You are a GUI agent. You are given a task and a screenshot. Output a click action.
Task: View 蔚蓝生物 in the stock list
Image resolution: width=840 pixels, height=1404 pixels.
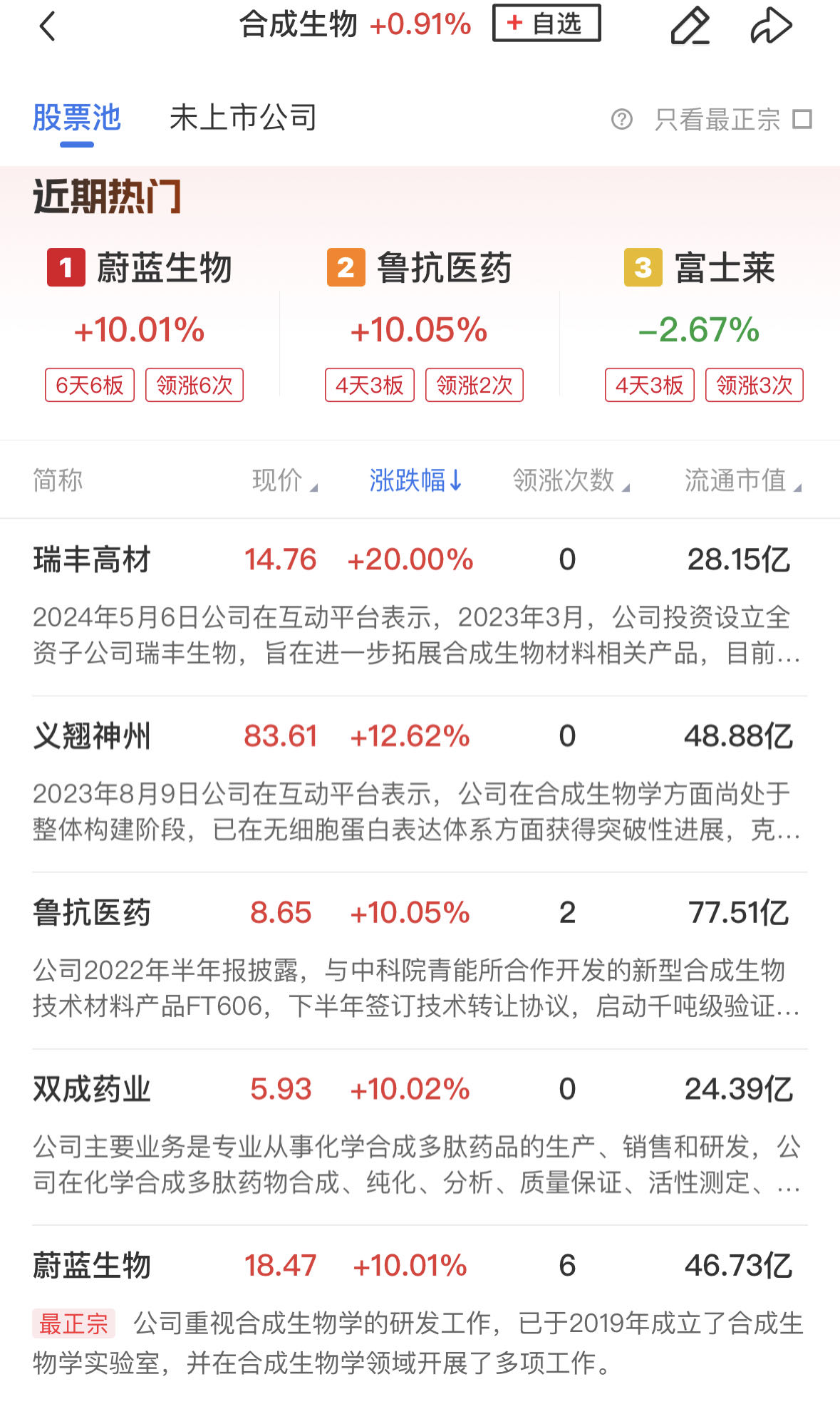tap(93, 1266)
